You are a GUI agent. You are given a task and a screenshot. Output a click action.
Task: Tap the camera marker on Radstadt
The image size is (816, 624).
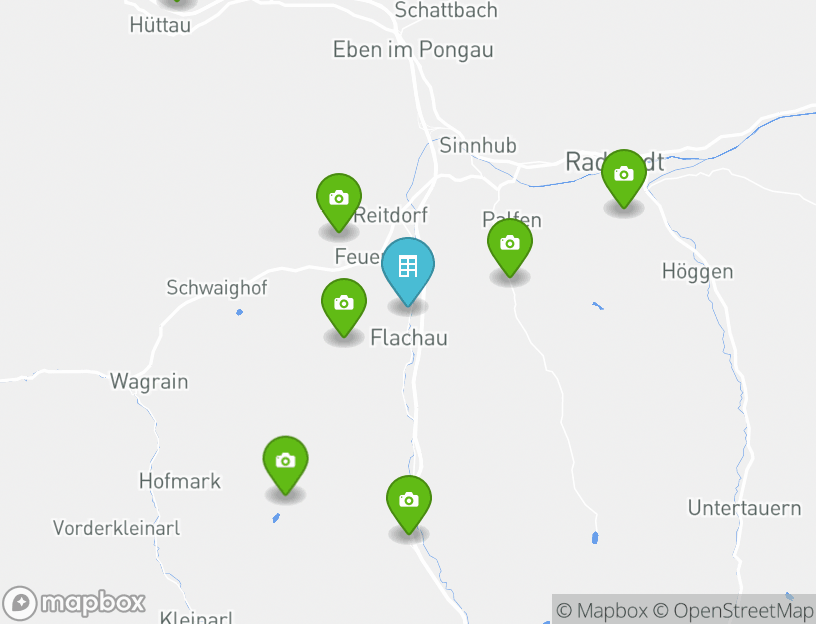tap(624, 176)
